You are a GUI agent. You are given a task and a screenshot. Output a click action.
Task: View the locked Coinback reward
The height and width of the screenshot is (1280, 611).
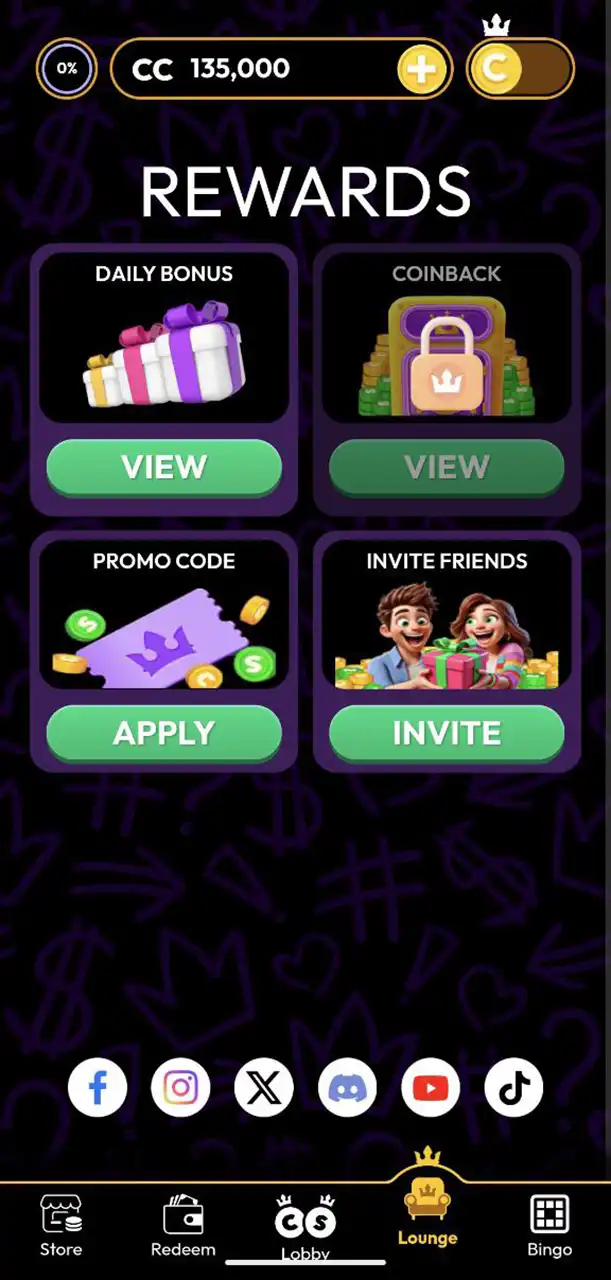tap(447, 467)
